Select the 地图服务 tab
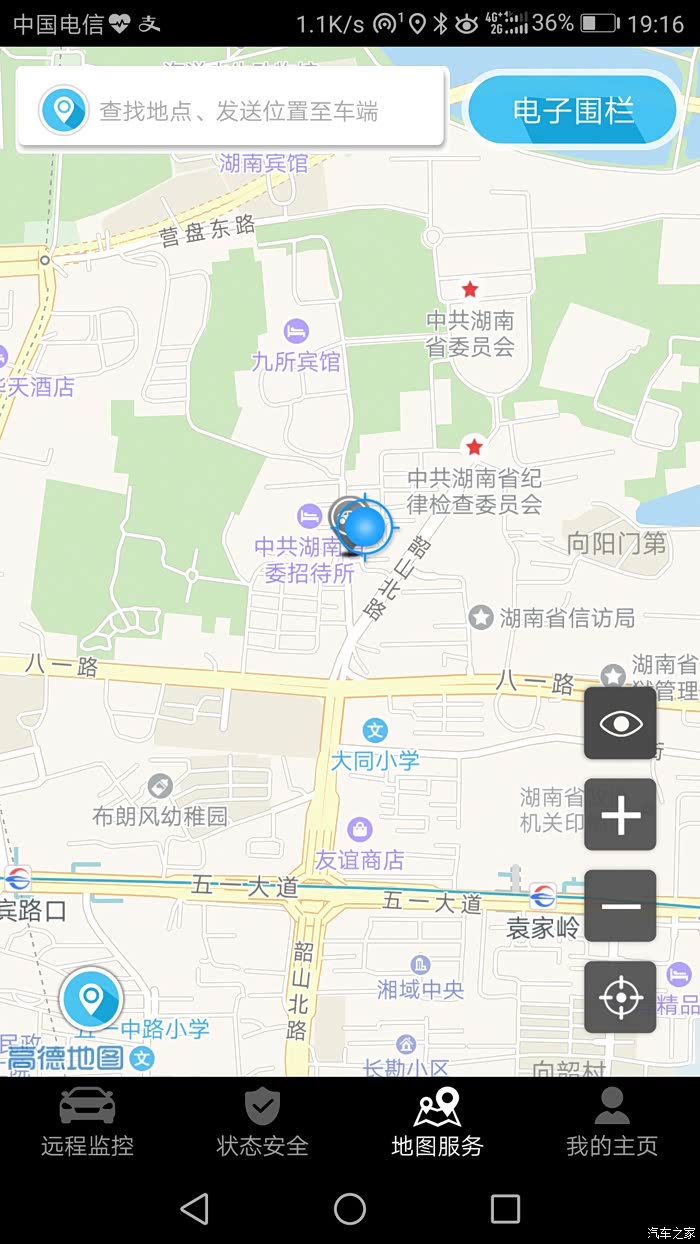Screen dimensions: 700x1244 (x=437, y=1122)
